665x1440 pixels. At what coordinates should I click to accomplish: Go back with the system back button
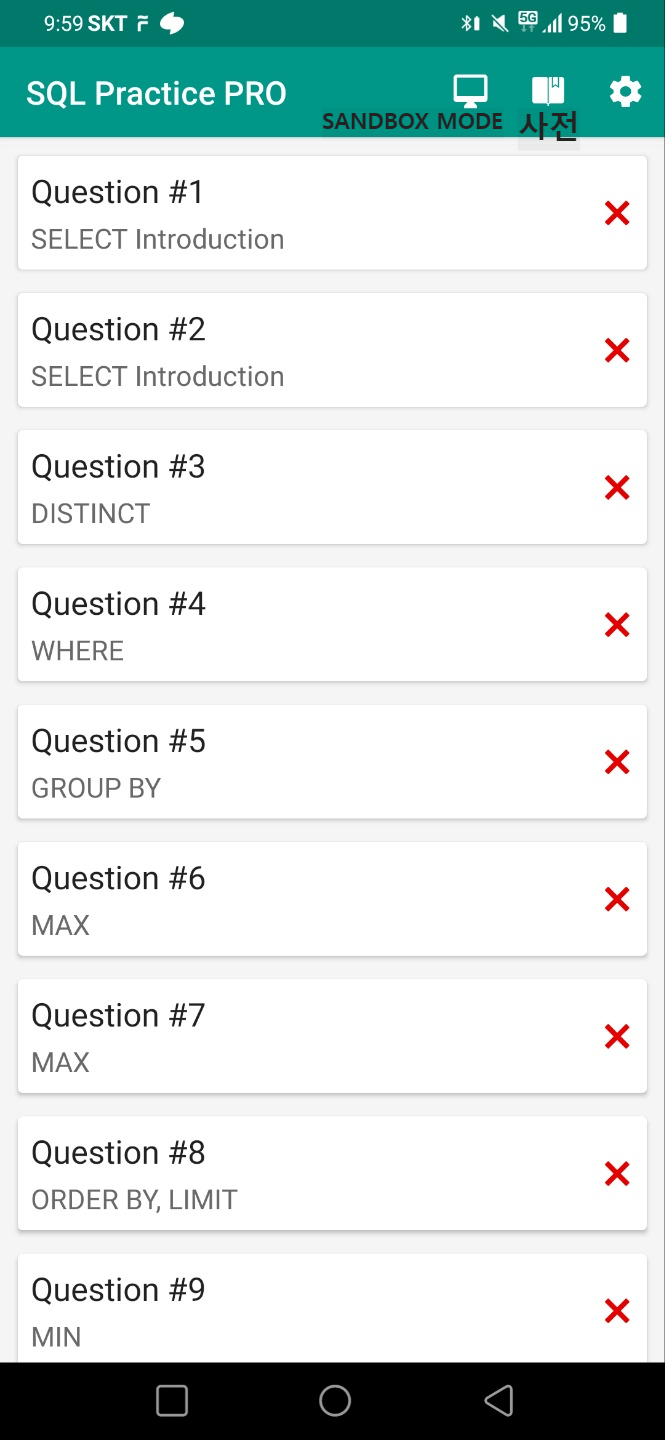[498, 1401]
